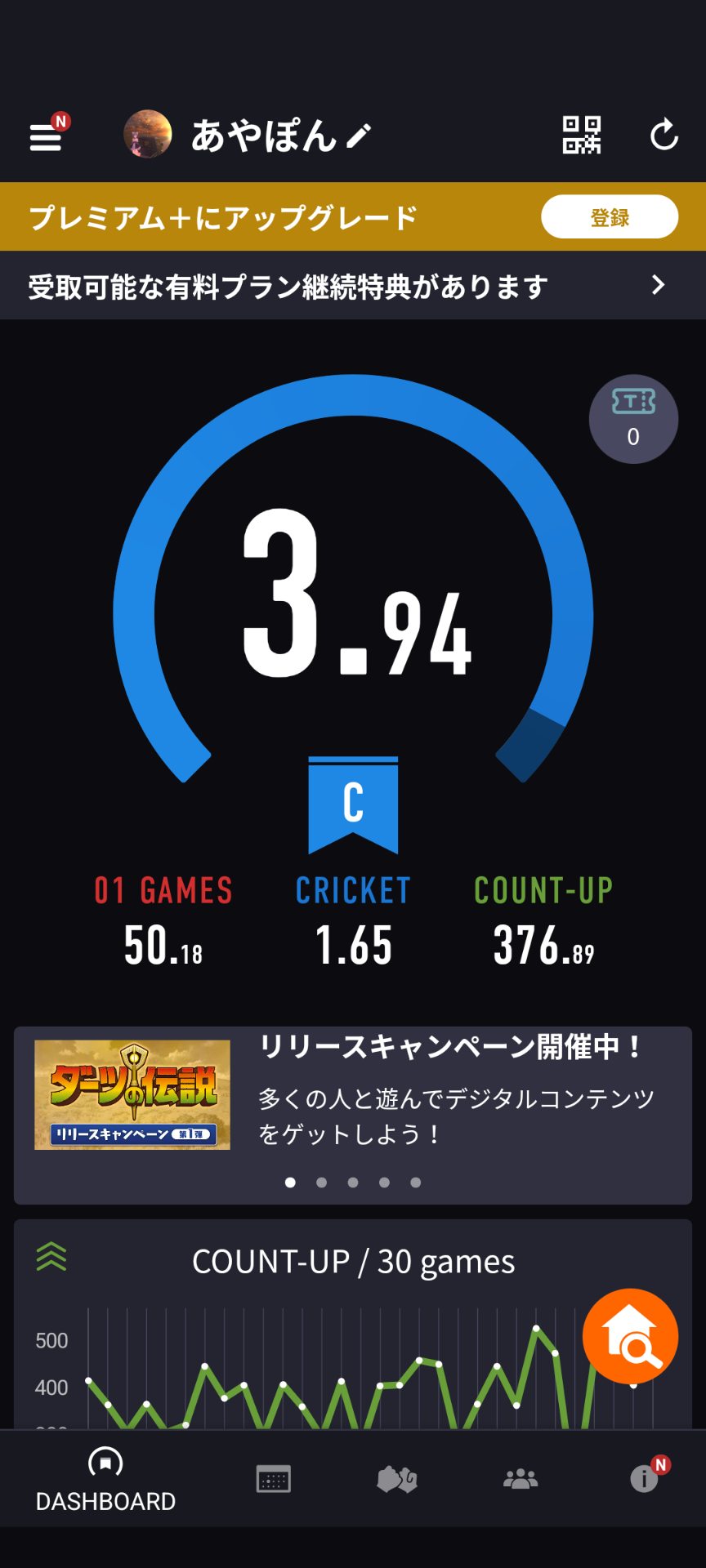Refresh the dashboard data
This screenshot has height=1568, width=706.
click(664, 135)
